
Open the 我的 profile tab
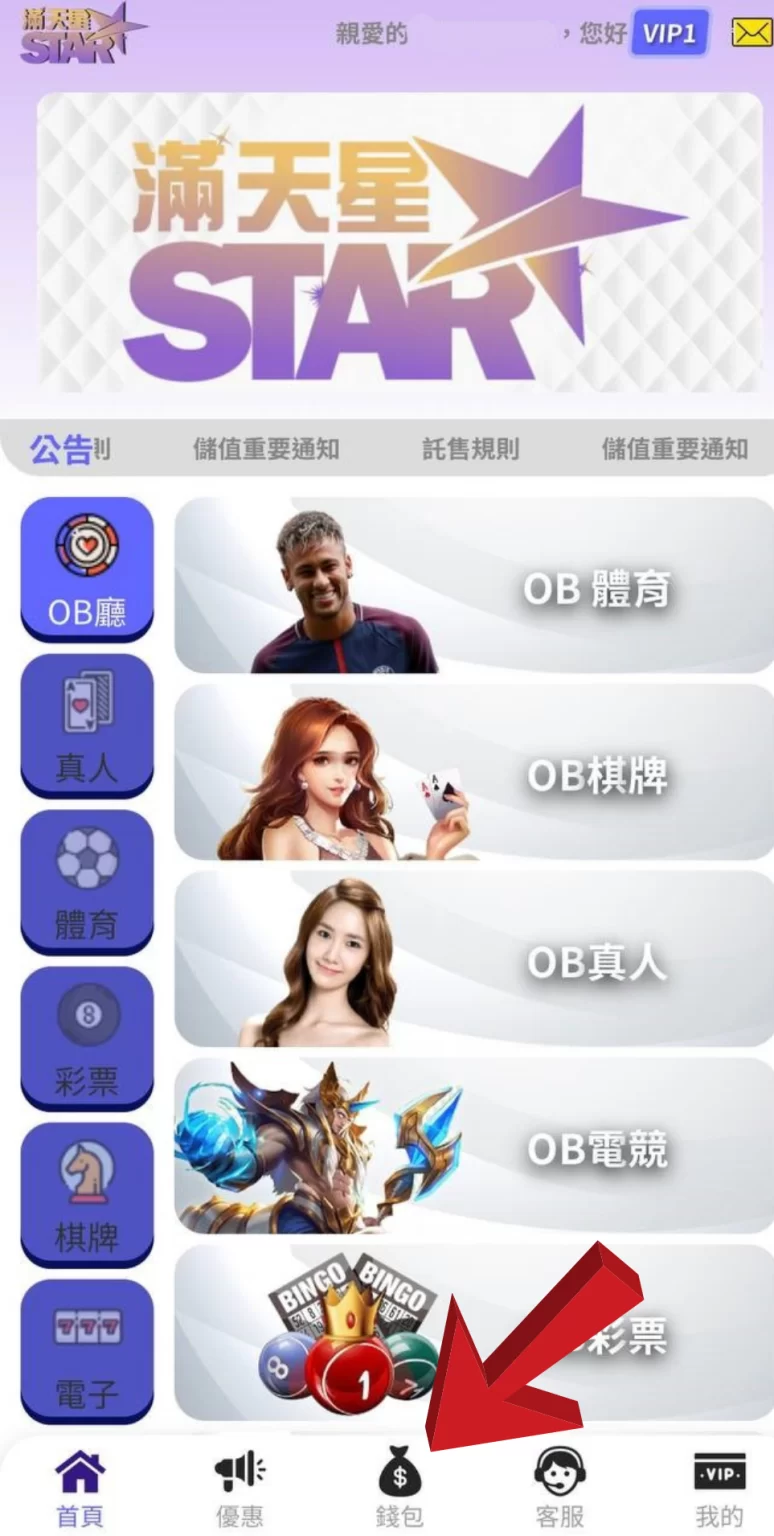pos(719,1487)
